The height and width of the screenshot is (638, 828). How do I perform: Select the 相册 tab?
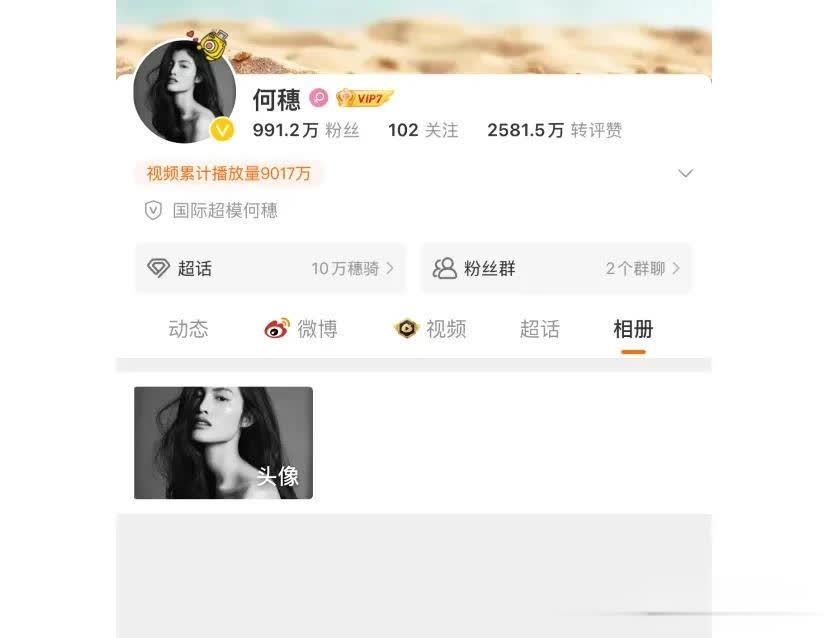(632, 329)
